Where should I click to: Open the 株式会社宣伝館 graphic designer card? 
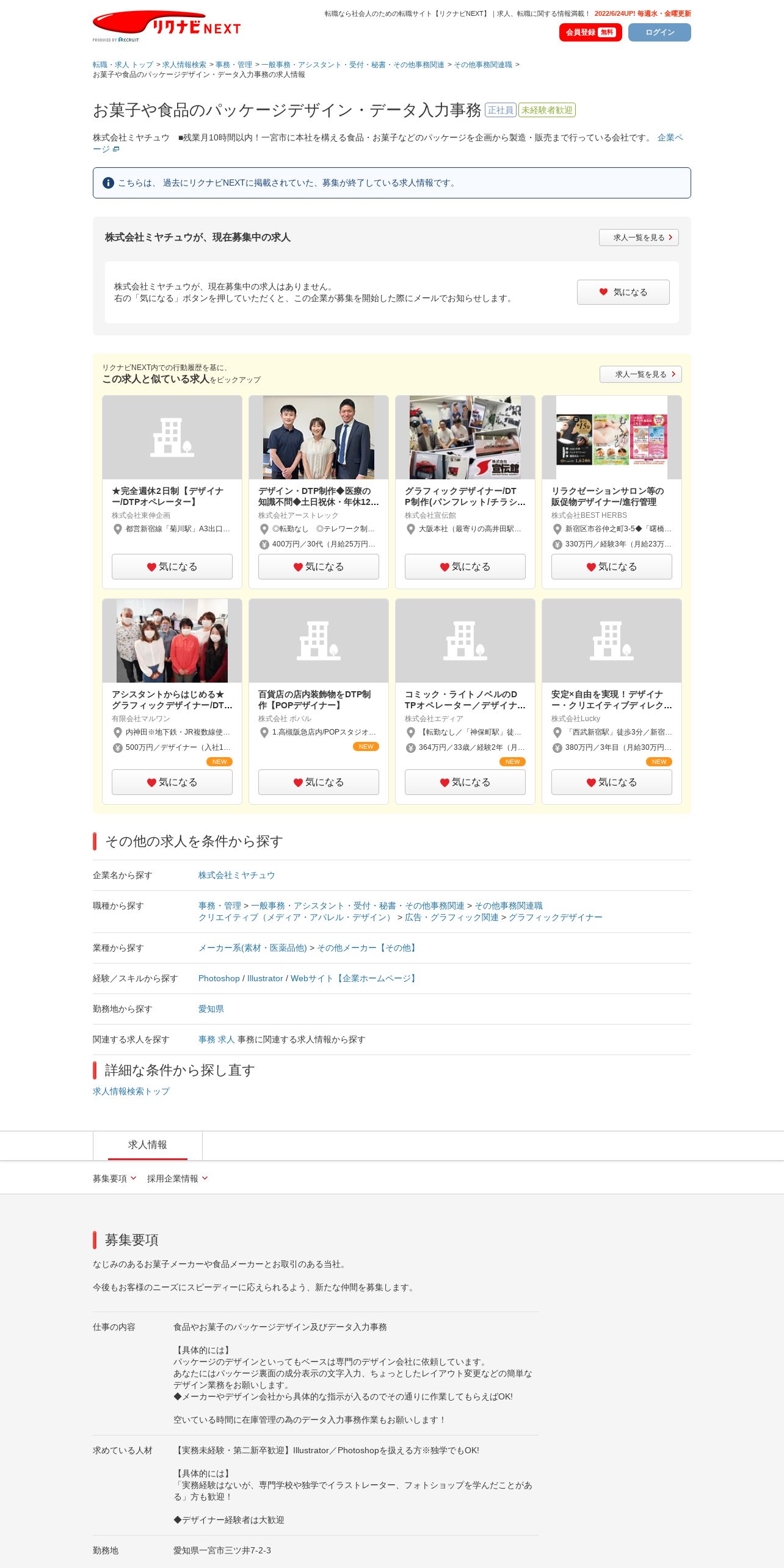465,496
